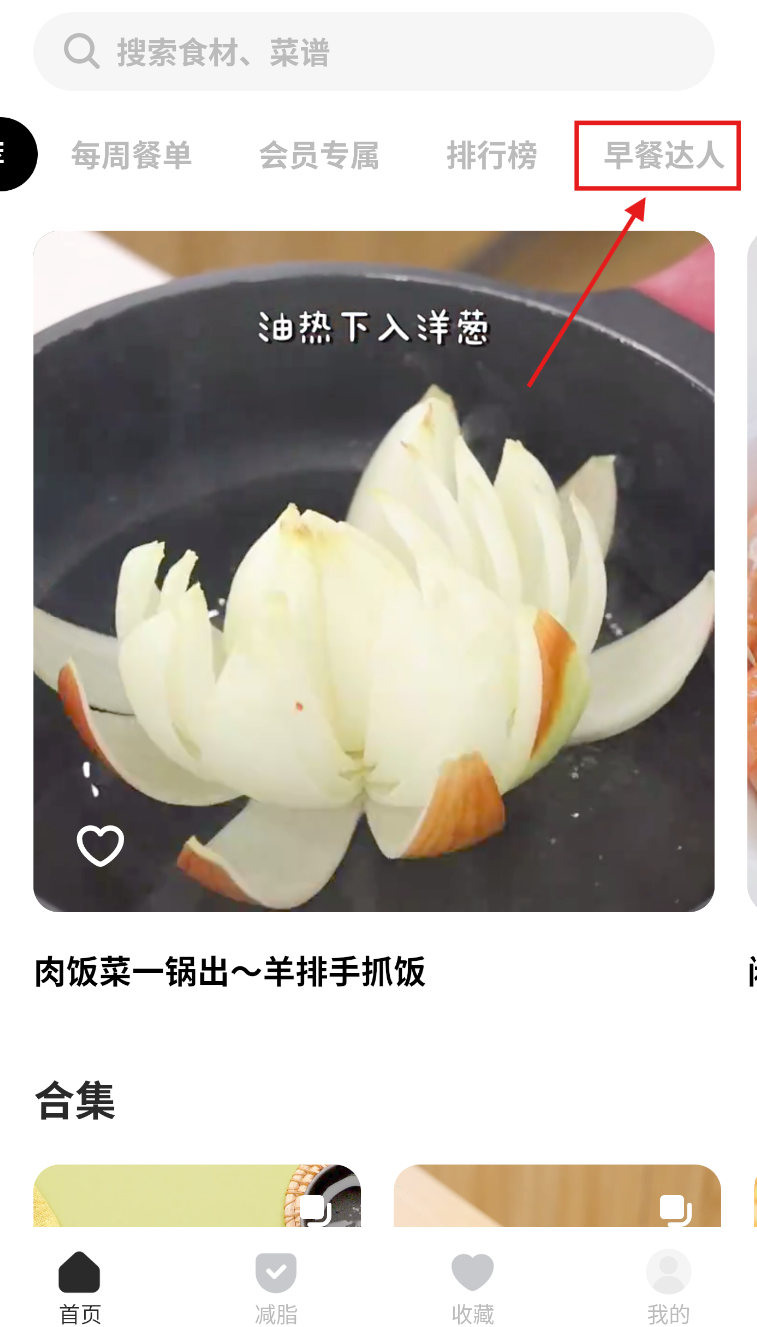Select the 早餐达人 tab

(663, 156)
